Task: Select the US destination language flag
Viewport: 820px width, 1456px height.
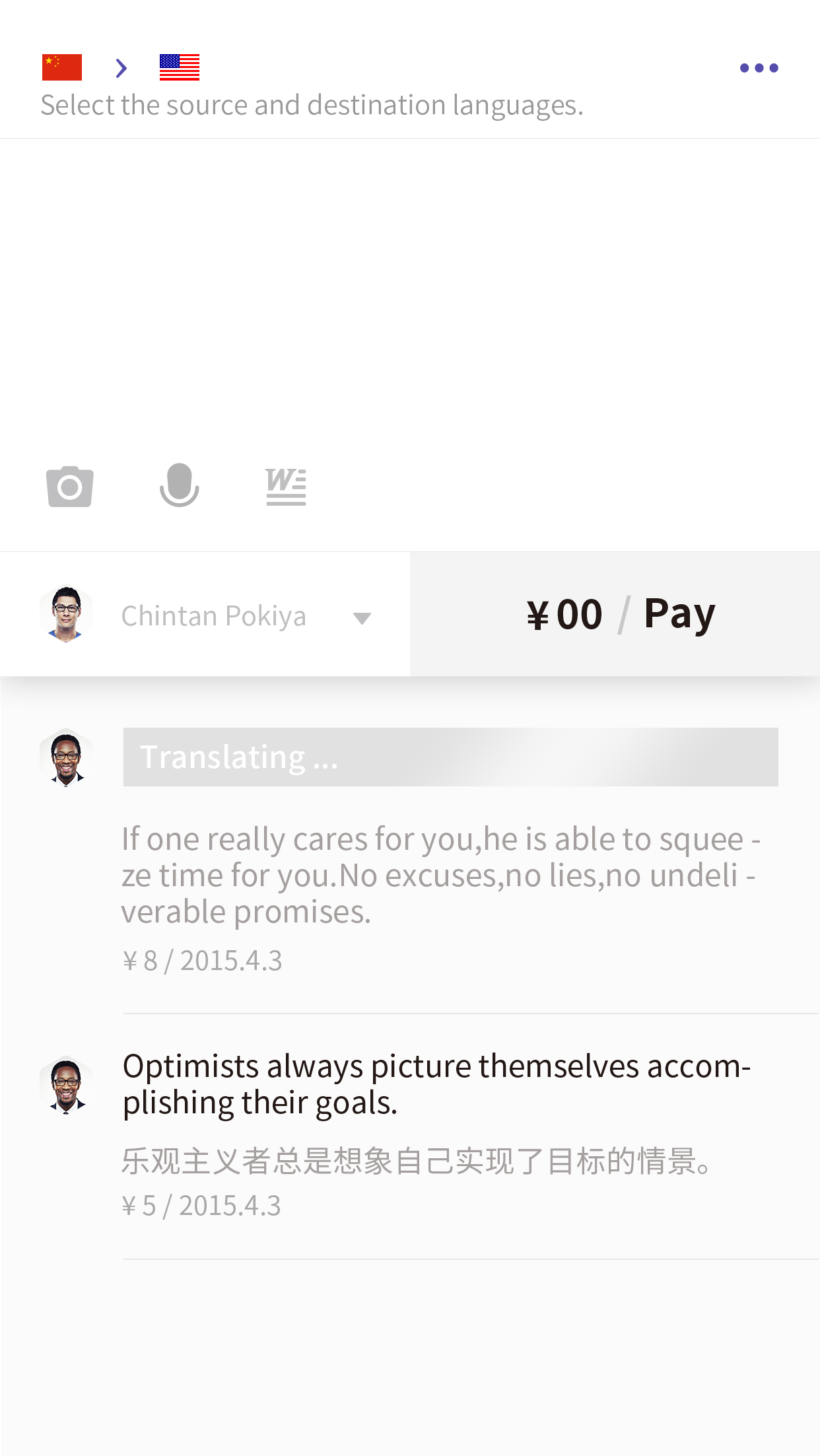Action: click(x=179, y=67)
